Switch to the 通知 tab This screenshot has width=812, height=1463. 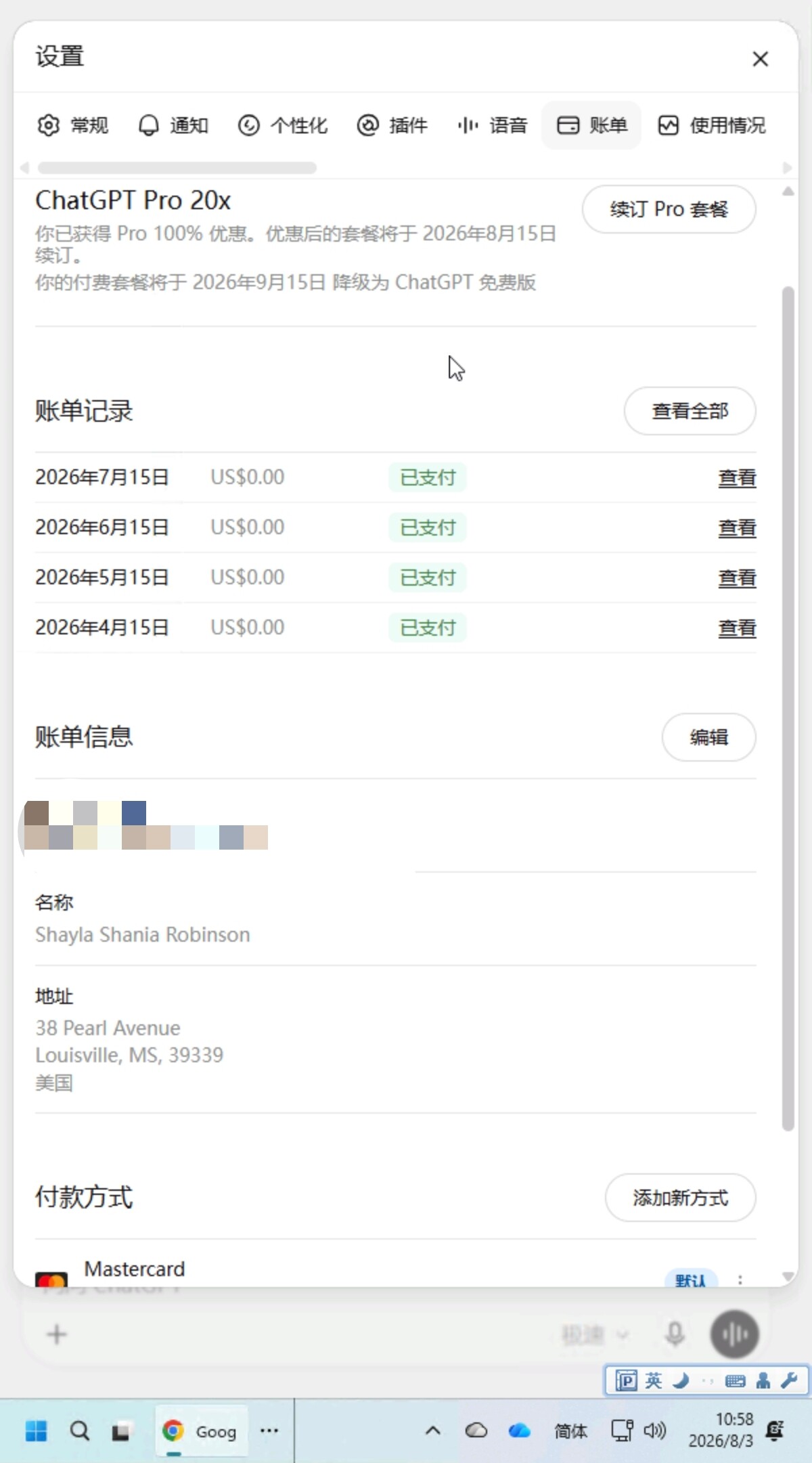(x=173, y=125)
